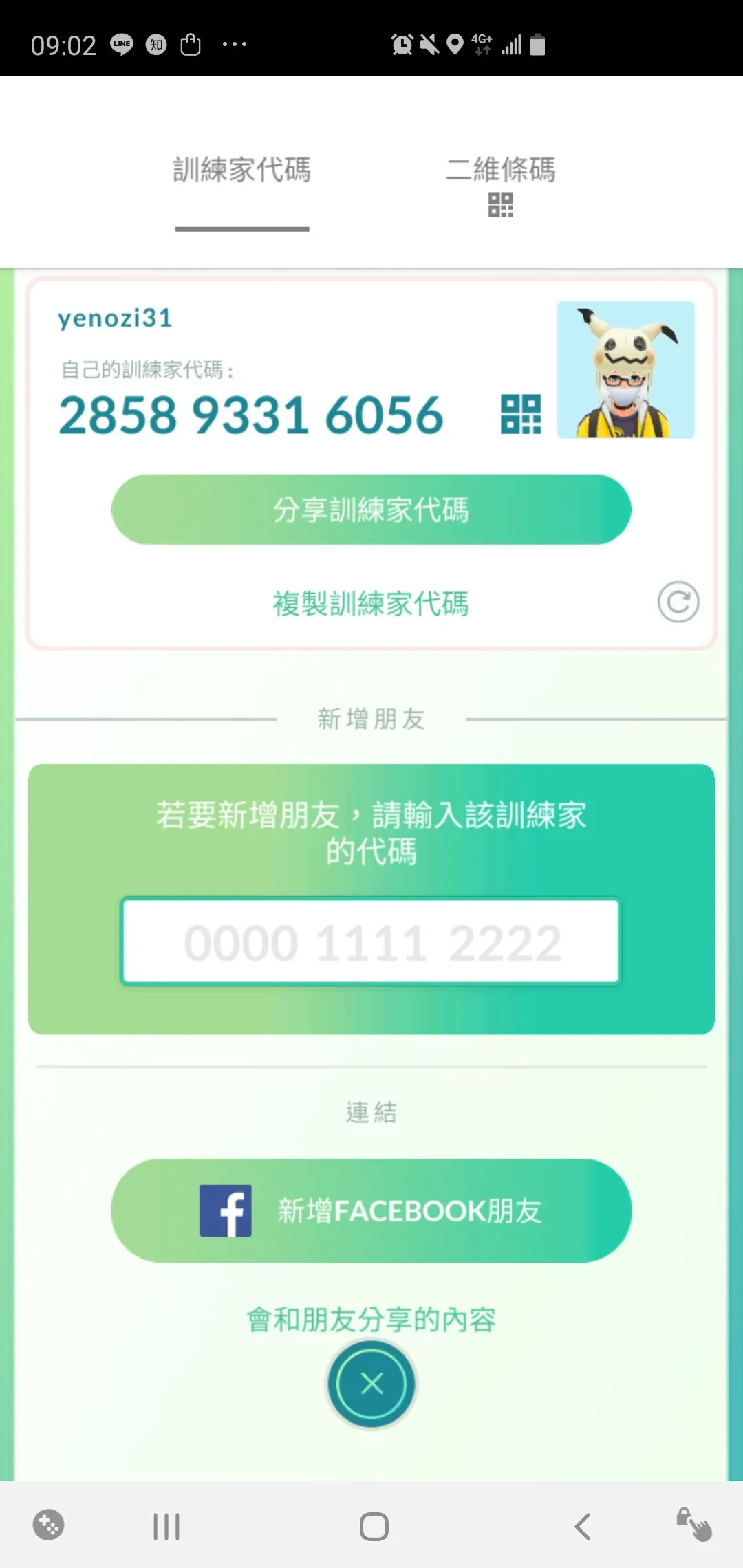Screen dimensions: 743x1568
Task: Copy trainer code via 複製訓練家代碼
Action: pos(371,604)
